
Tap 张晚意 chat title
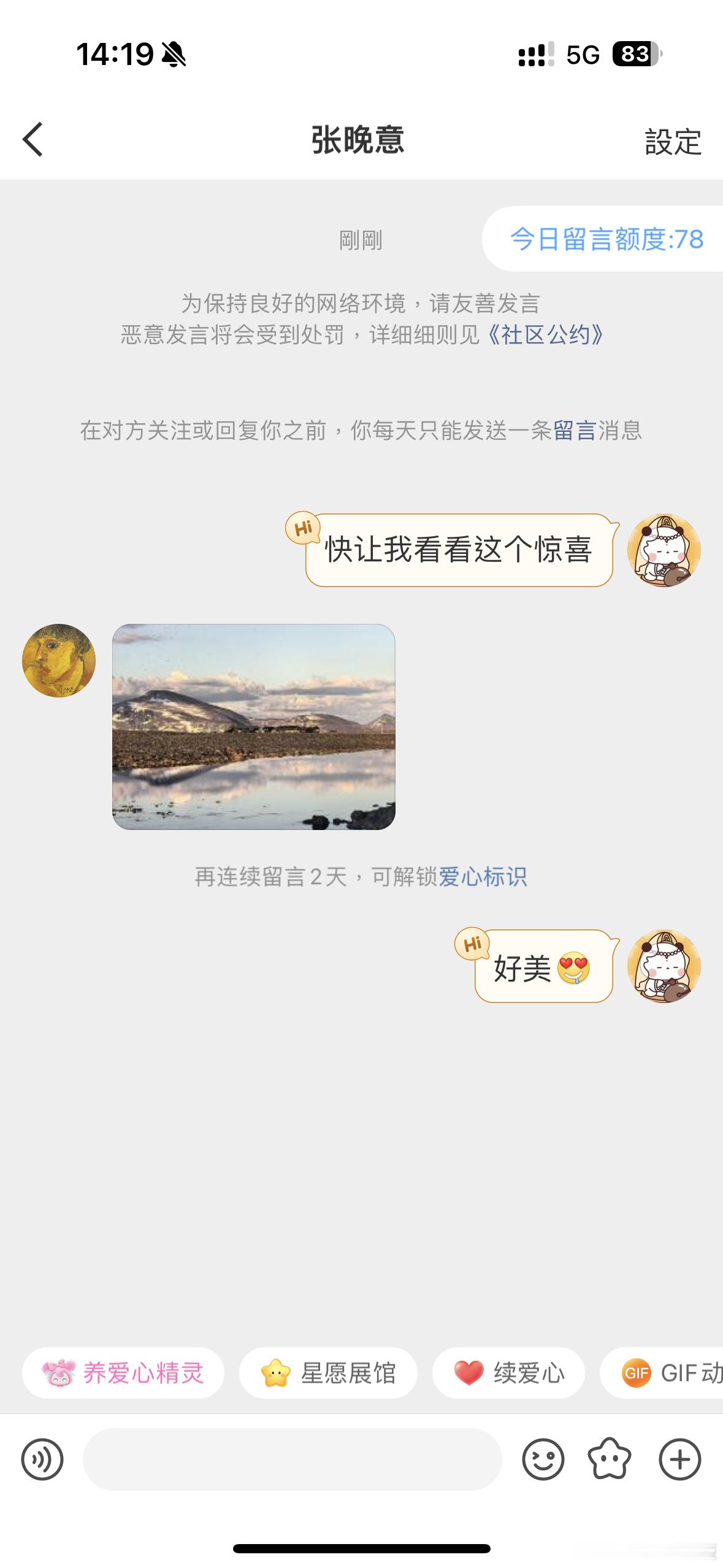[x=361, y=142]
